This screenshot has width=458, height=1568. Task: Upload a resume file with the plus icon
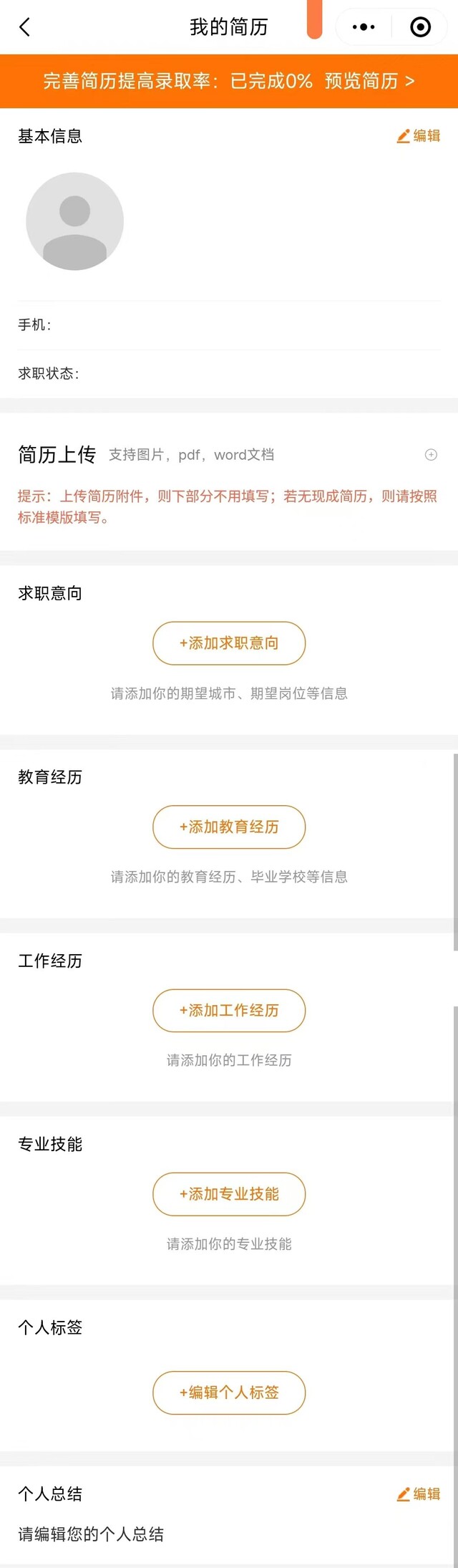click(431, 455)
